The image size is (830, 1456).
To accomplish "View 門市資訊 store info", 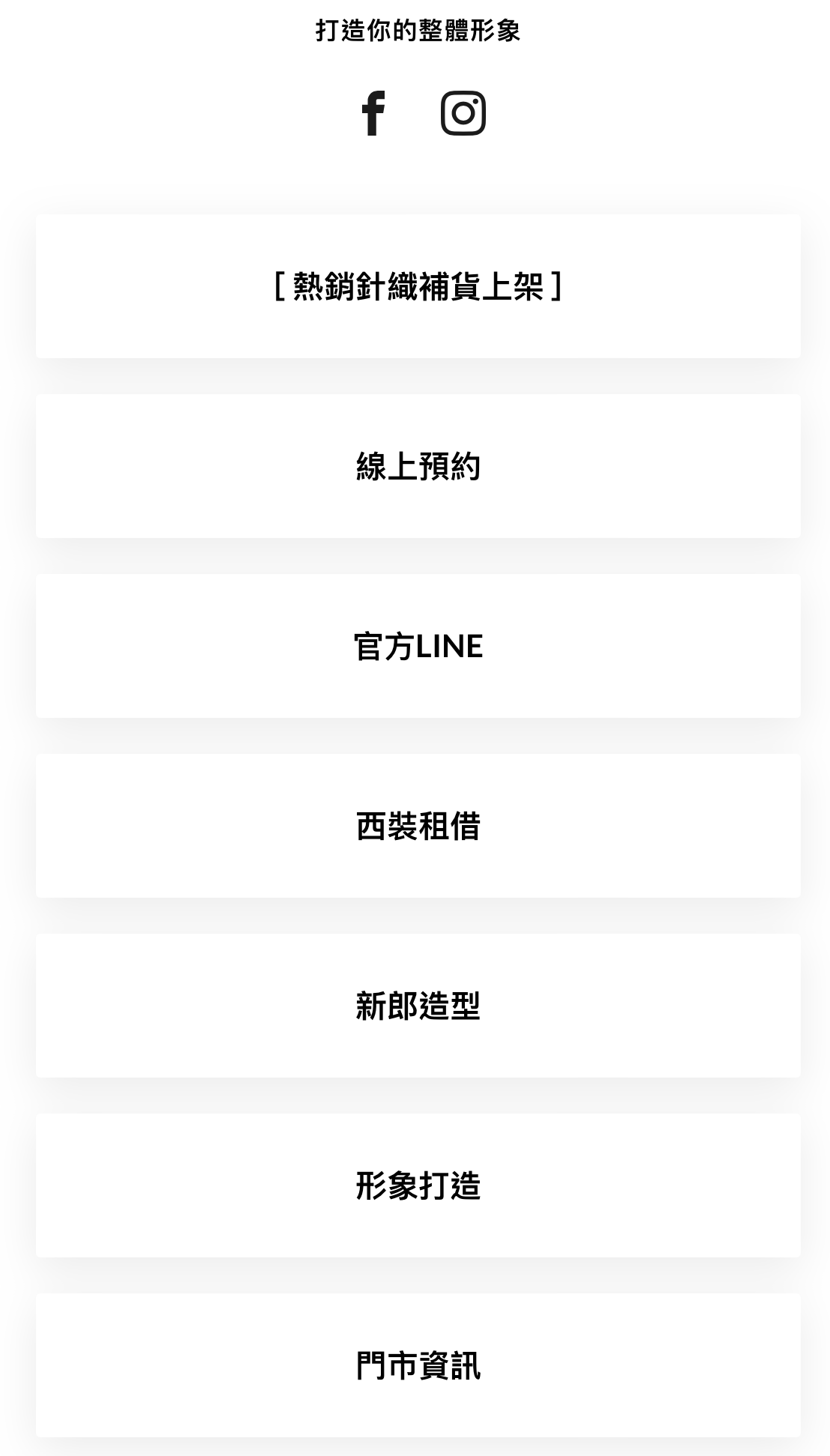I will pos(418,1365).
